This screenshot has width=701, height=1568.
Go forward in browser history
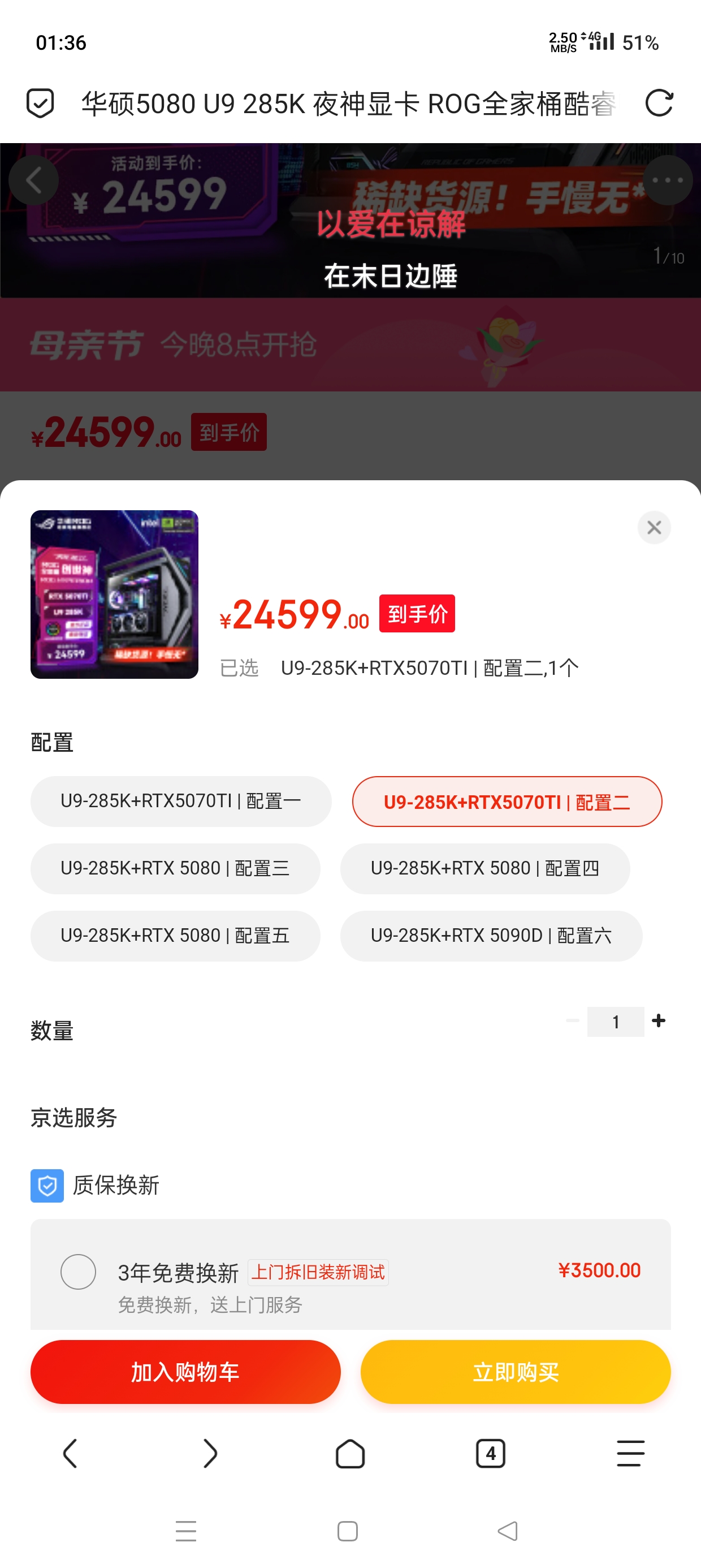click(x=210, y=1454)
